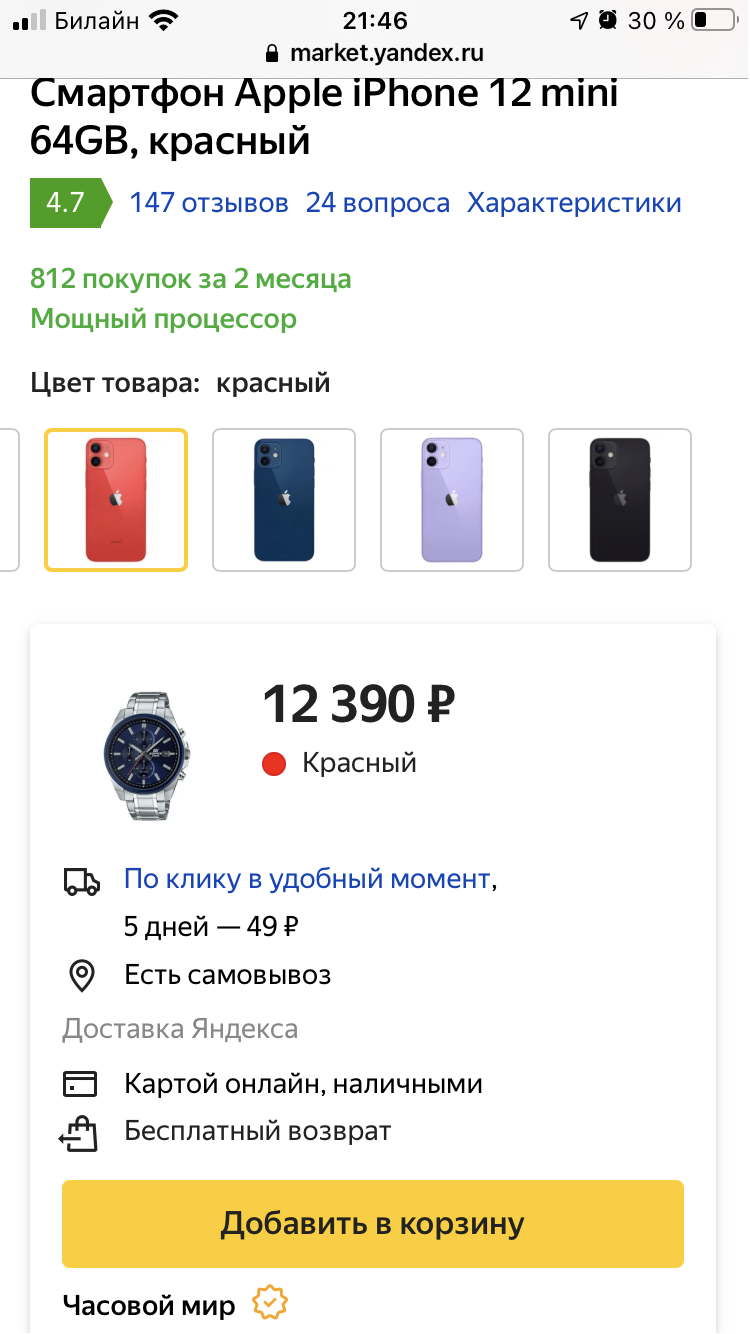Open the Часовой мир seller page
Viewport: 750px width, 1334px height.
[x=149, y=1305]
